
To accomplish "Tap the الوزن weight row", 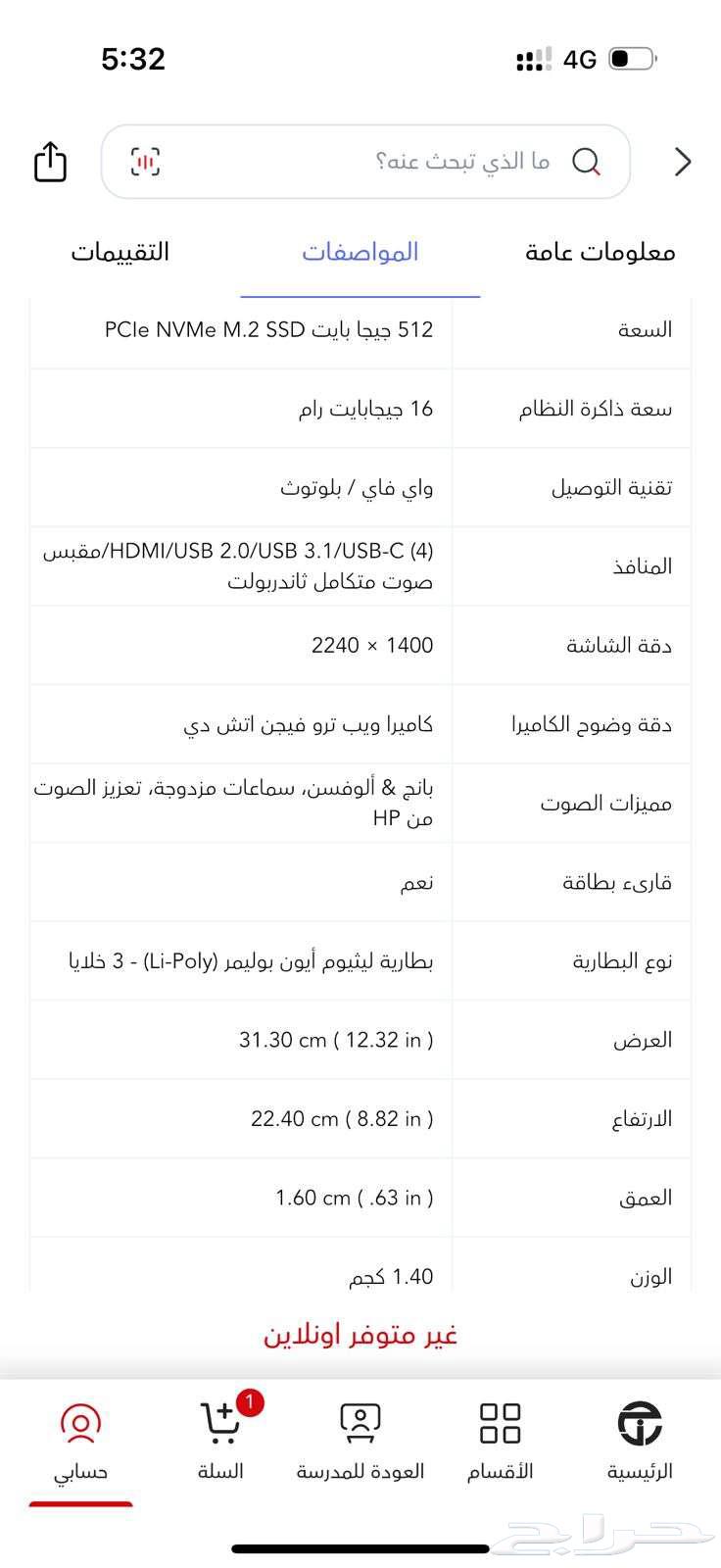I will (x=360, y=1274).
